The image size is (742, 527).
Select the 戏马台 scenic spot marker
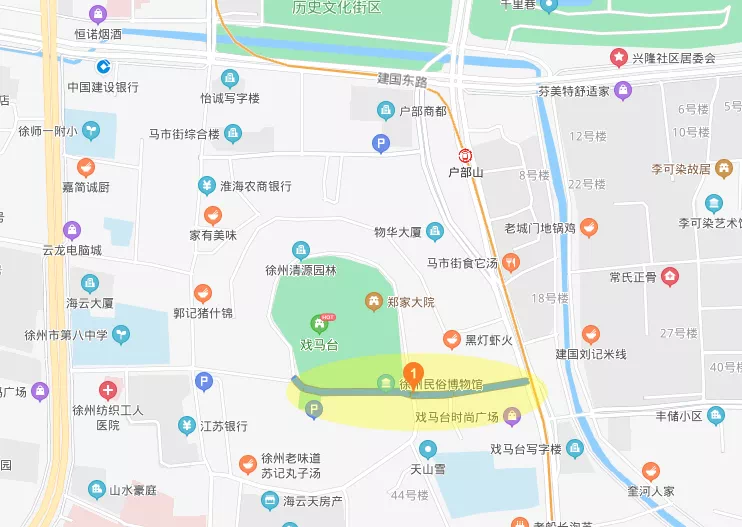click(x=320, y=323)
